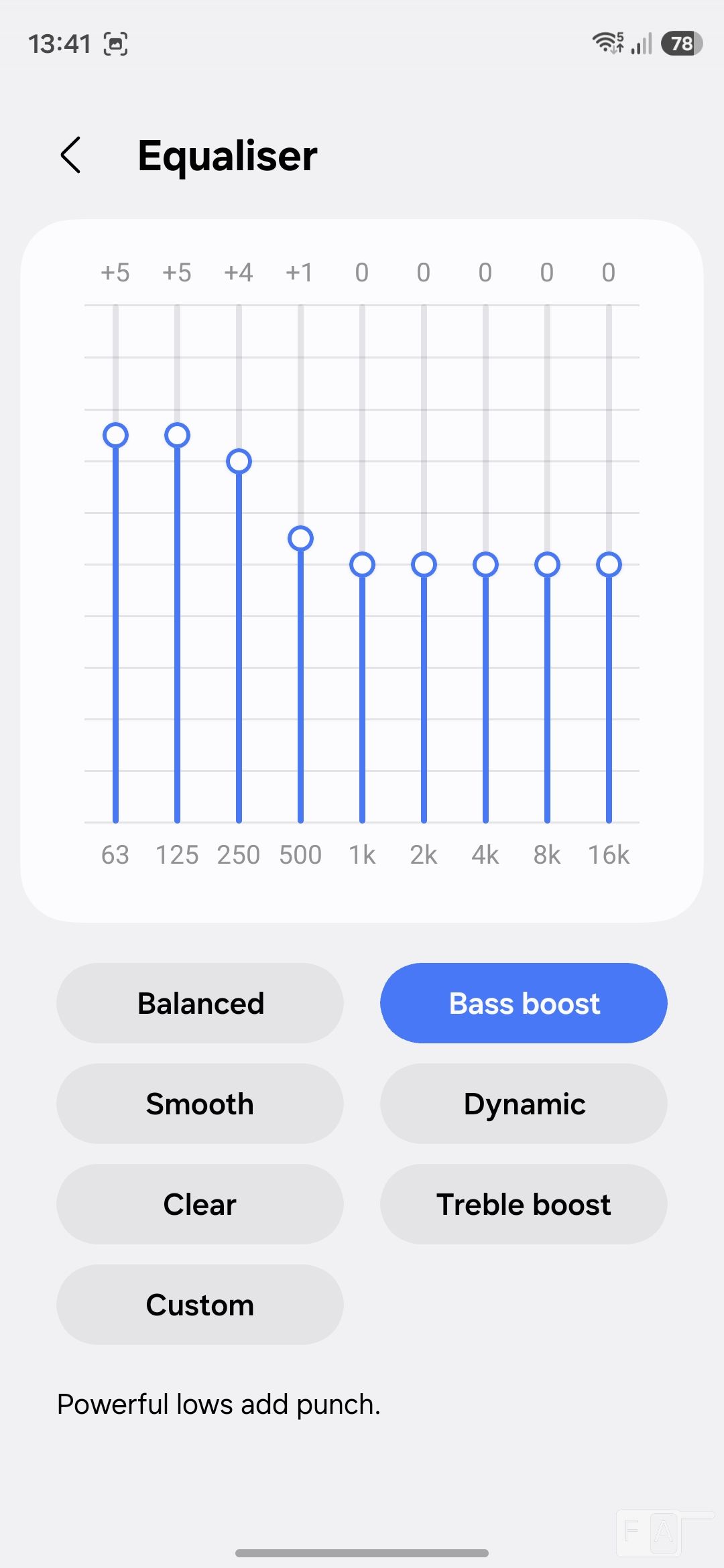The width and height of the screenshot is (724, 1568).
Task: Tap the 4k band slider handle
Action: [485, 564]
